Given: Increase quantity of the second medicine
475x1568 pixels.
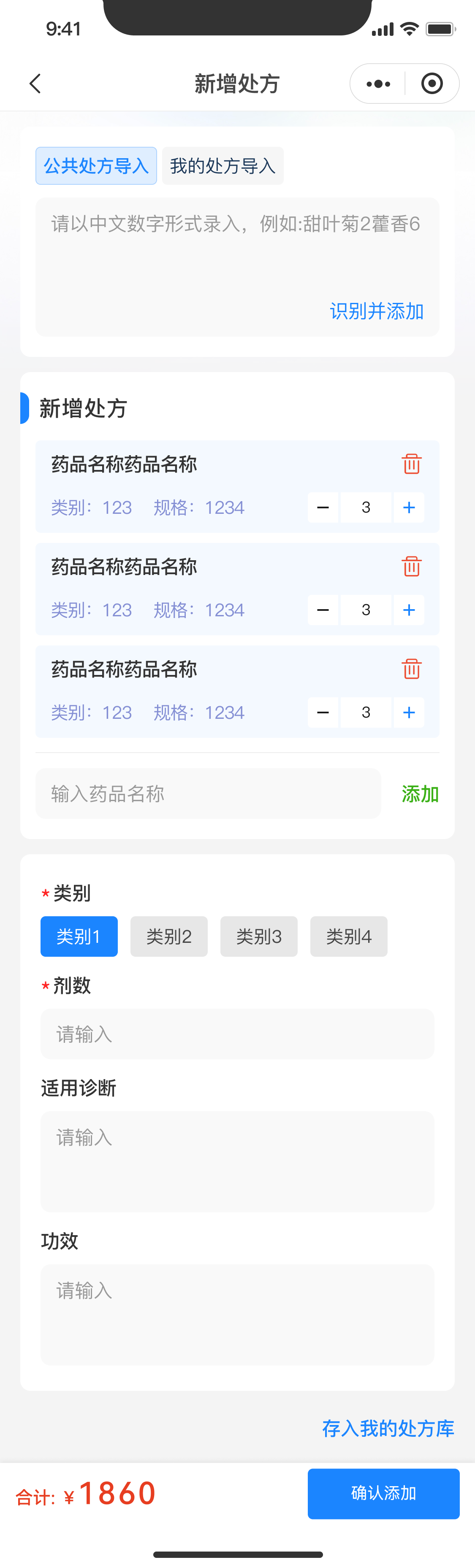Looking at the screenshot, I should point(409,610).
